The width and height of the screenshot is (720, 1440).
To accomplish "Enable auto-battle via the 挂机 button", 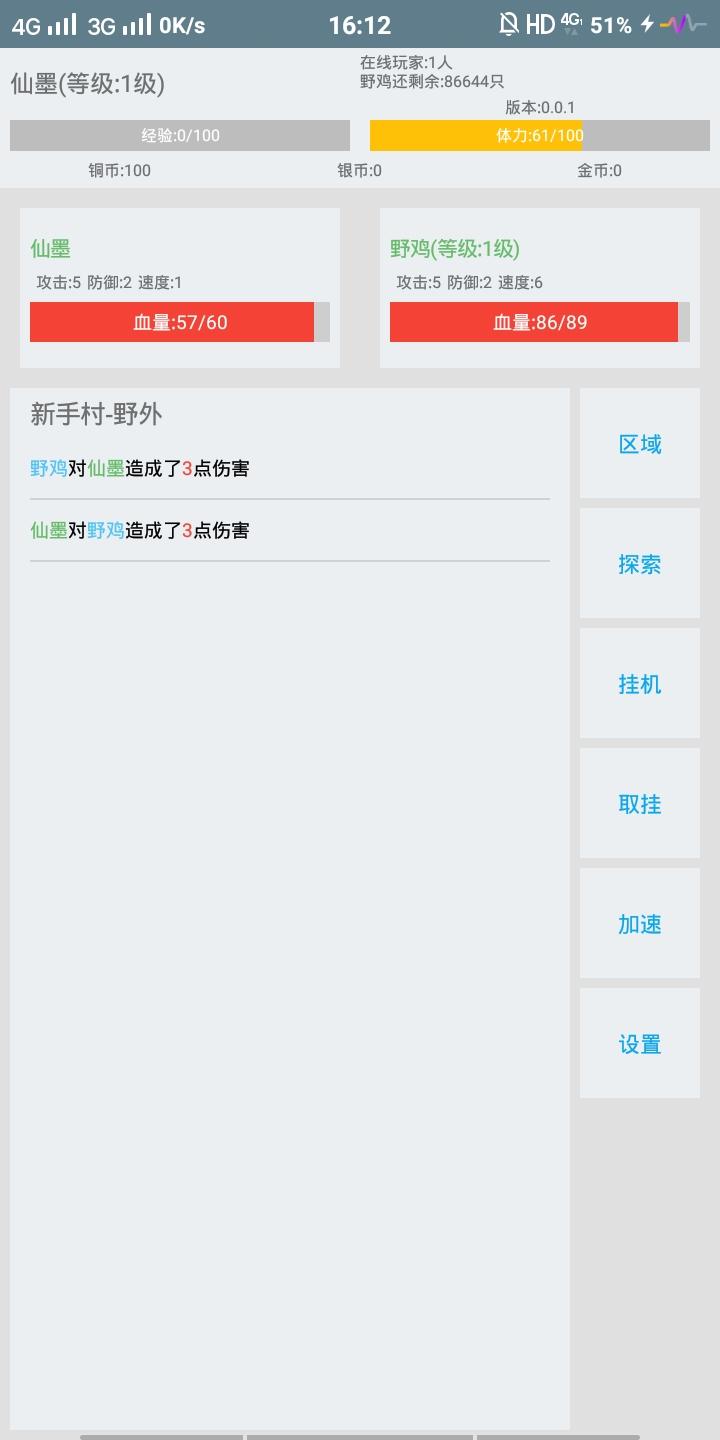I will (639, 683).
